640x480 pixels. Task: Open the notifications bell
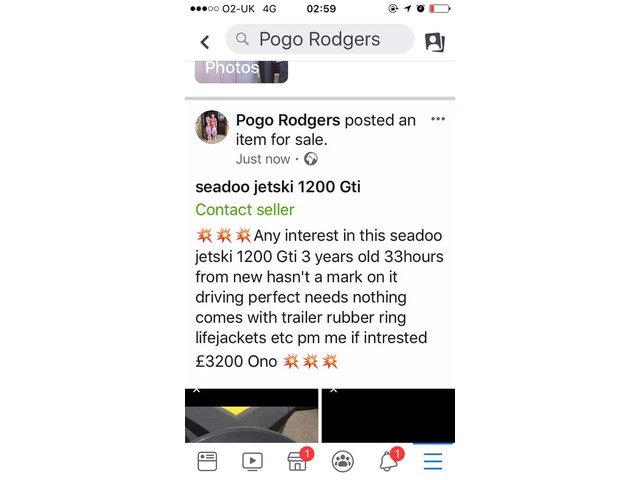tap(388, 461)
